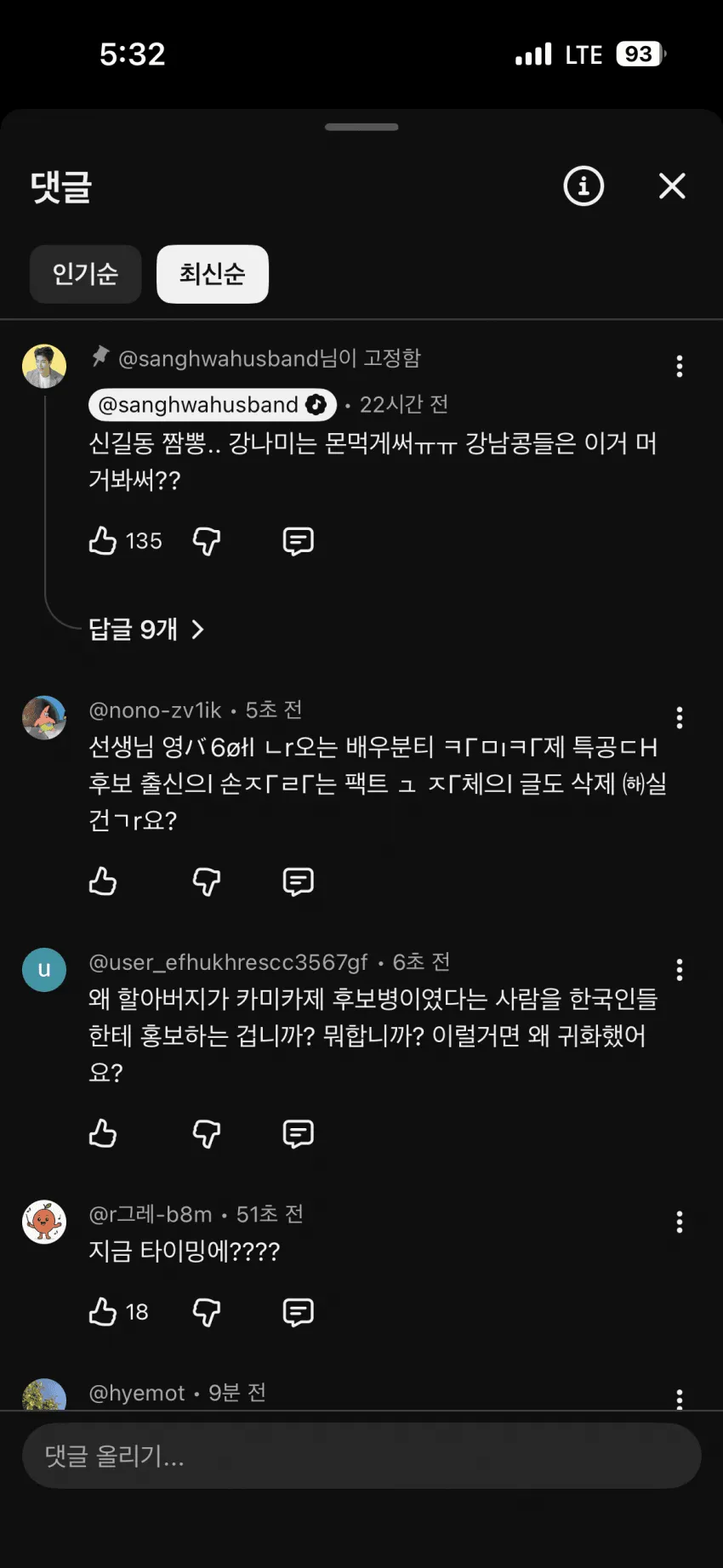The image size is (723, 1568).
Task: Reply to the pinned @sanghwahusband comment
Action: pos(298,541)
